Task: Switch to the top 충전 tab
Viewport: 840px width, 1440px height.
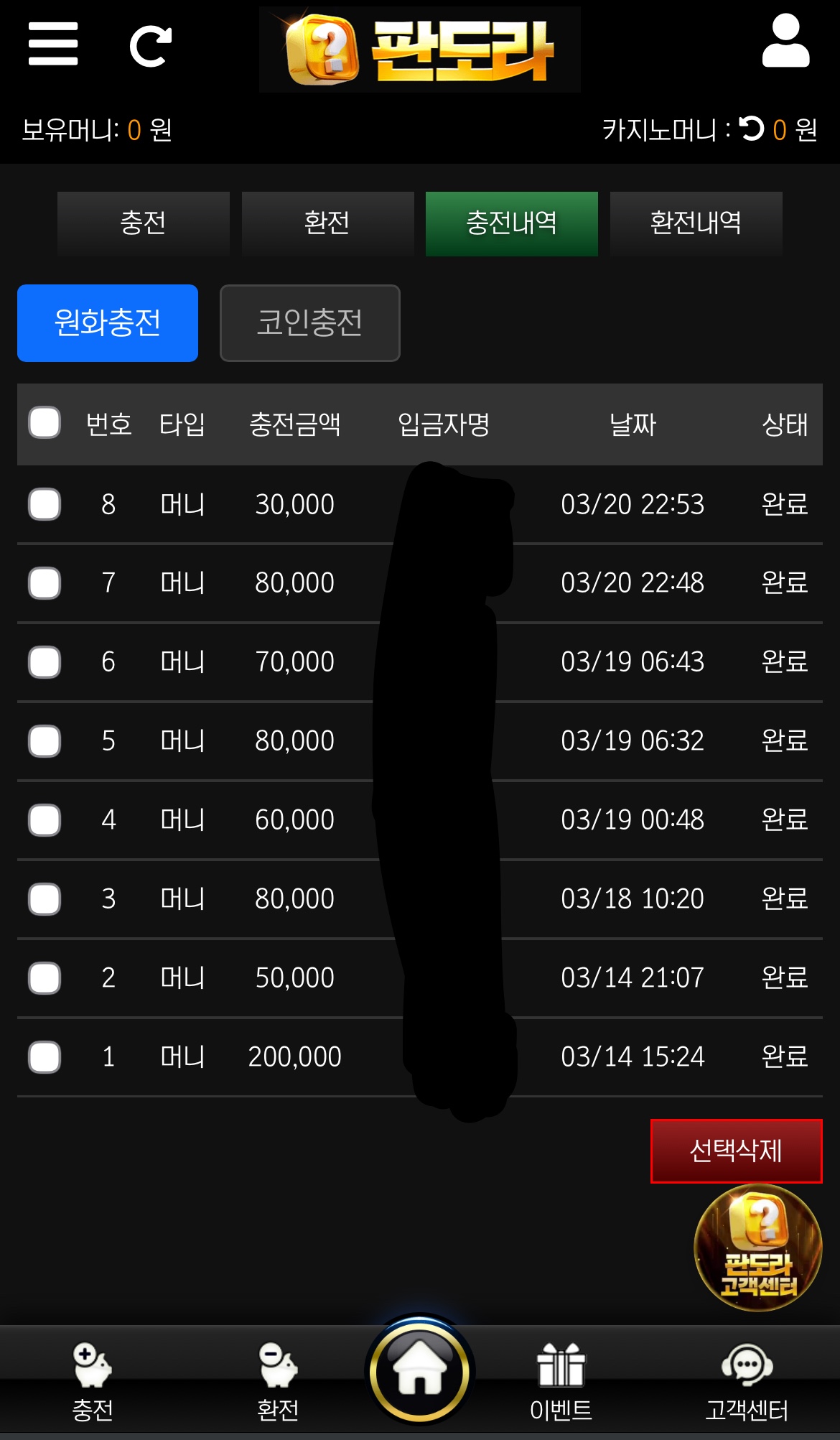Action: pos(143,223)
